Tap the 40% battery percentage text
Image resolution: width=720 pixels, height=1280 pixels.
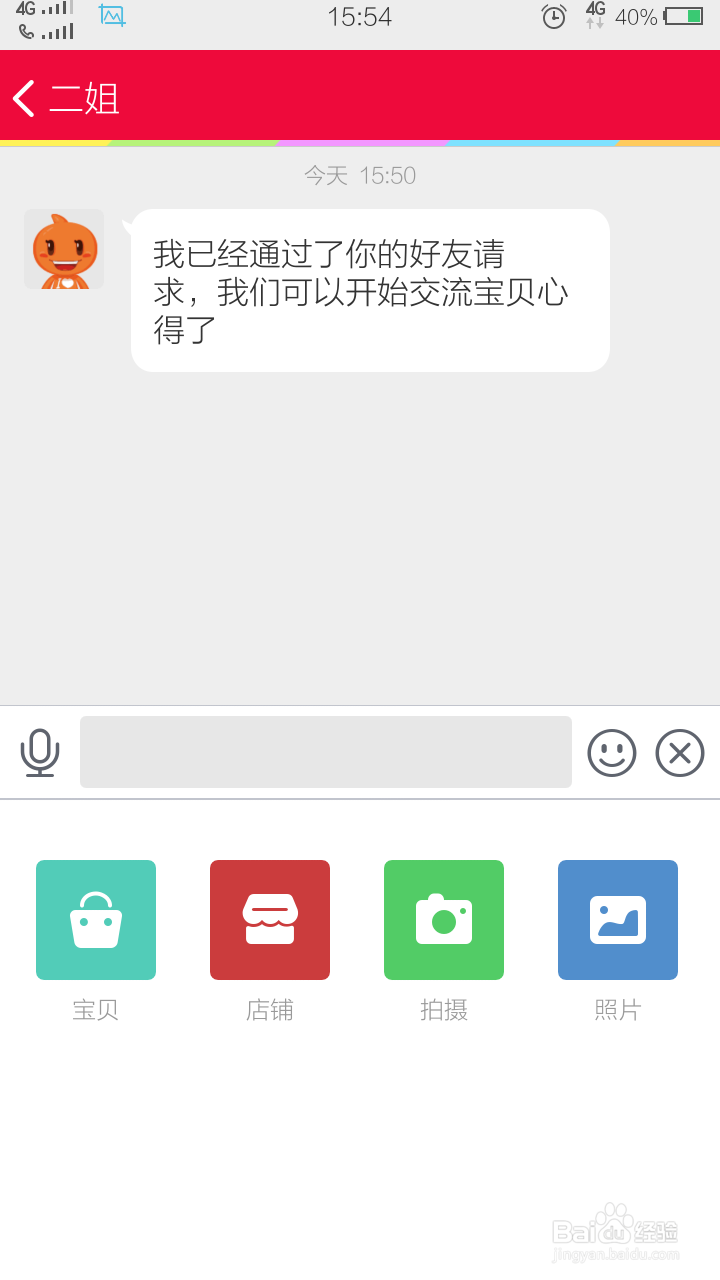[639, 16]
